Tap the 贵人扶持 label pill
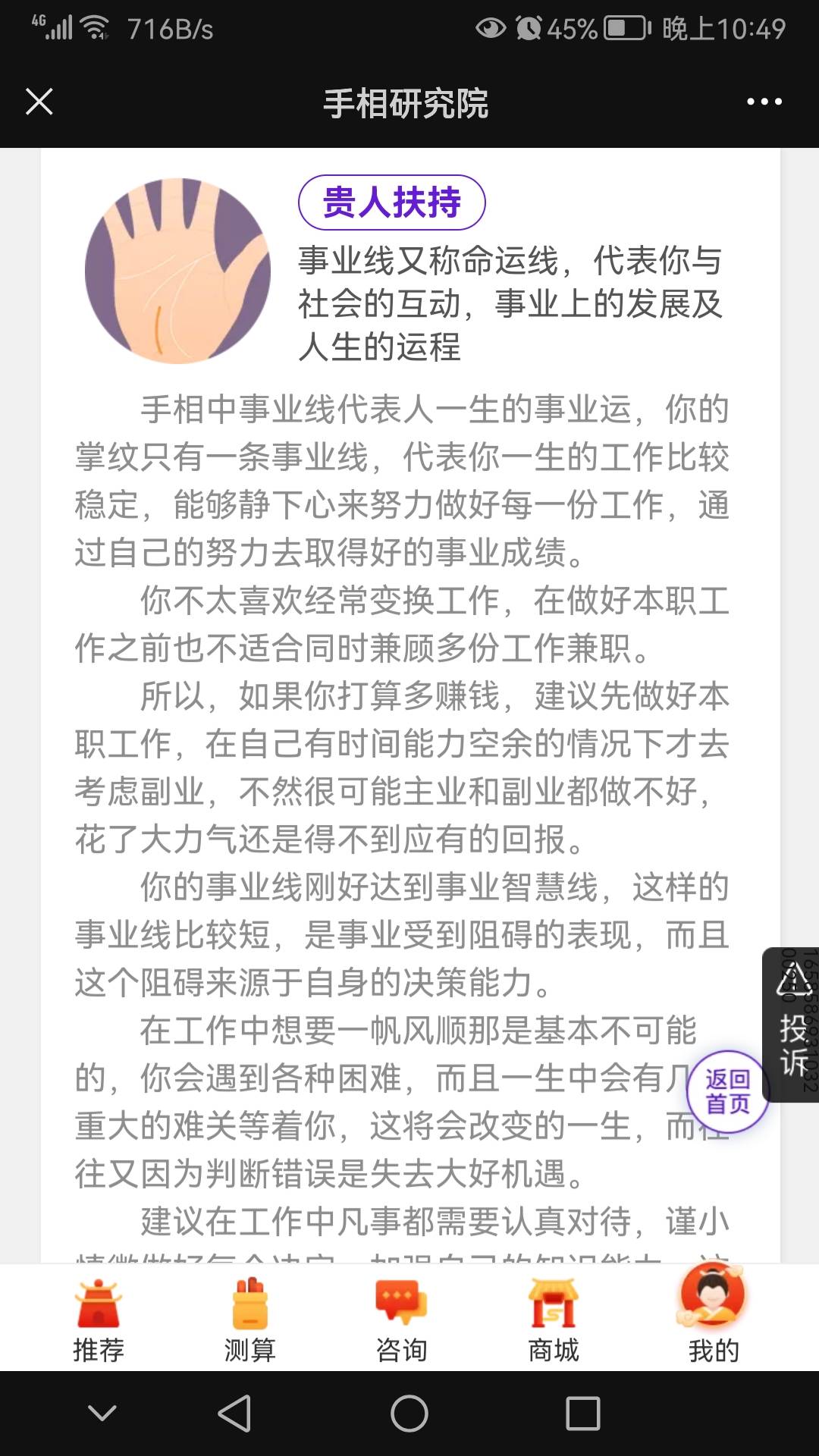 coord(391,202)
